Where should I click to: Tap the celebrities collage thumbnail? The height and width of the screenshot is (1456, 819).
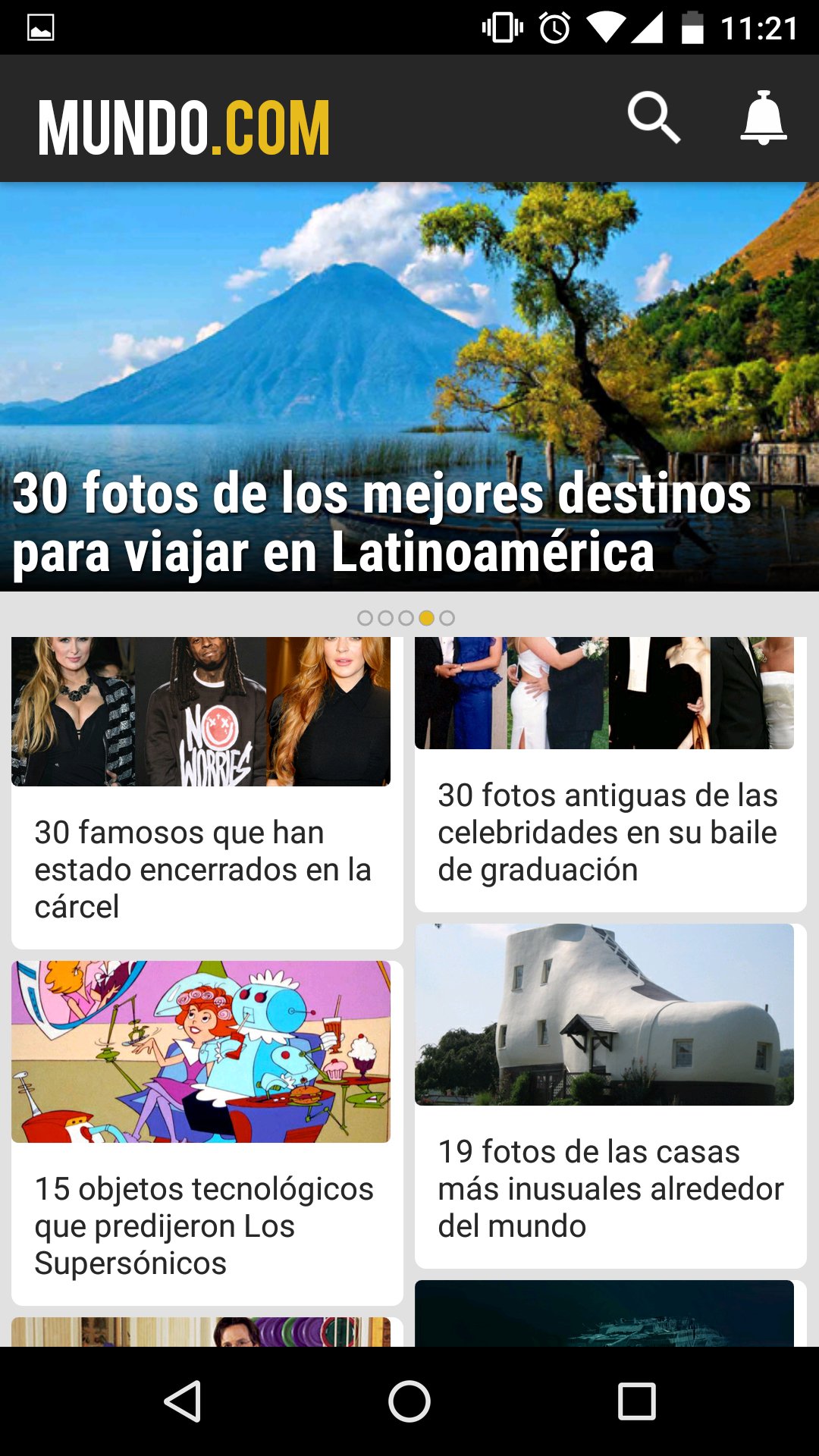203,713
